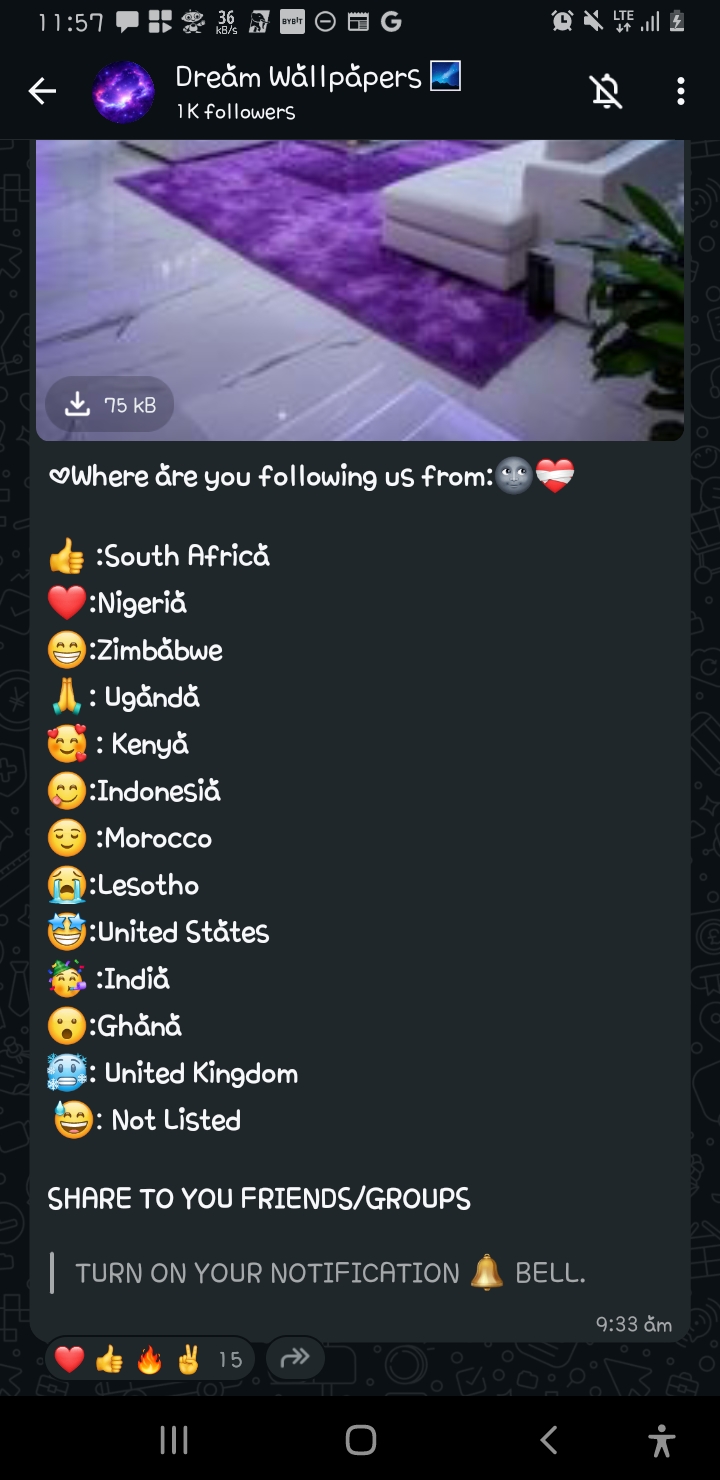Go back from Dream Wallpapers channel

click(42, 92)
